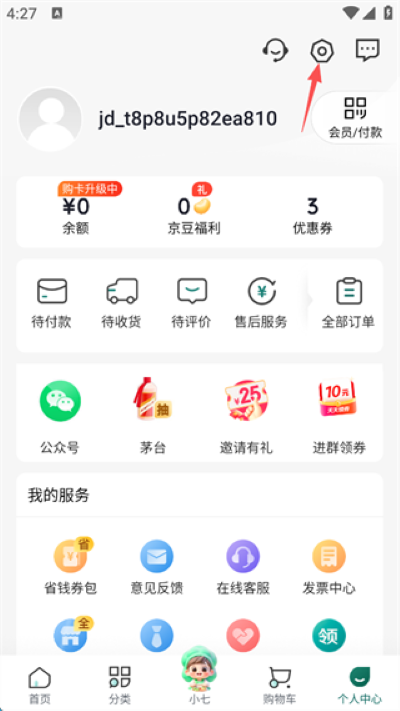Open 售后服务
Image resolution: width=400 pixels, height=711 pixels.
pos(261,303)
